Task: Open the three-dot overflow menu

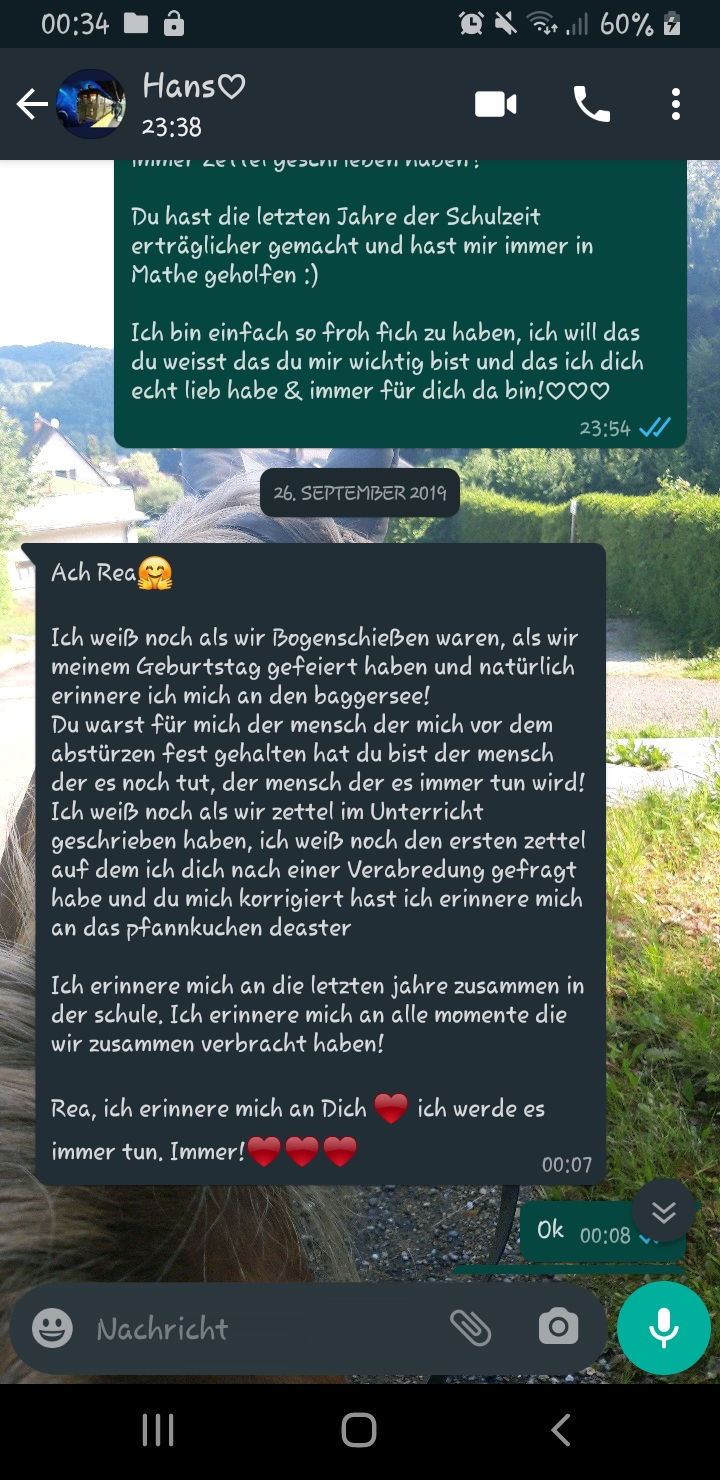Action: click(x=676, y=104)
